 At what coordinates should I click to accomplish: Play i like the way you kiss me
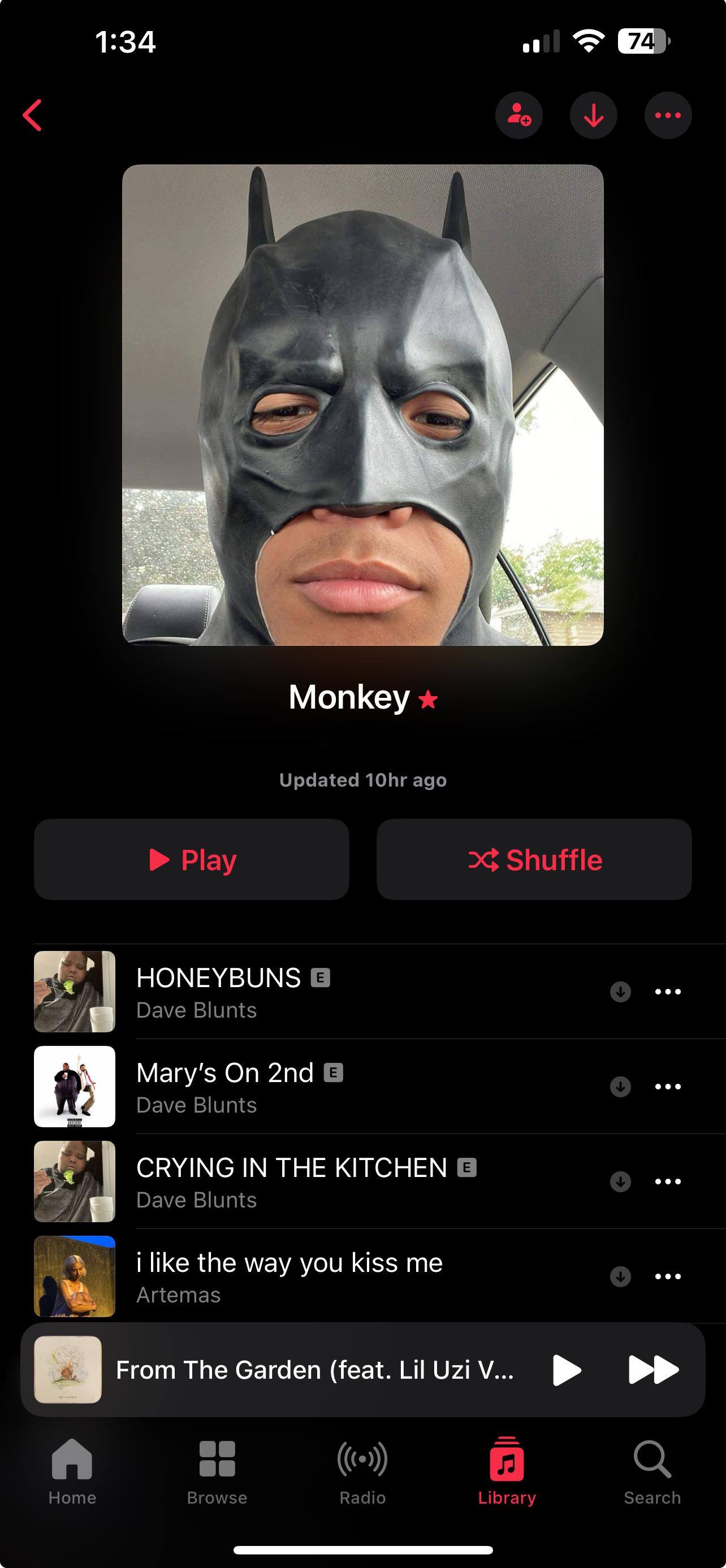(x=305, y=1276)
